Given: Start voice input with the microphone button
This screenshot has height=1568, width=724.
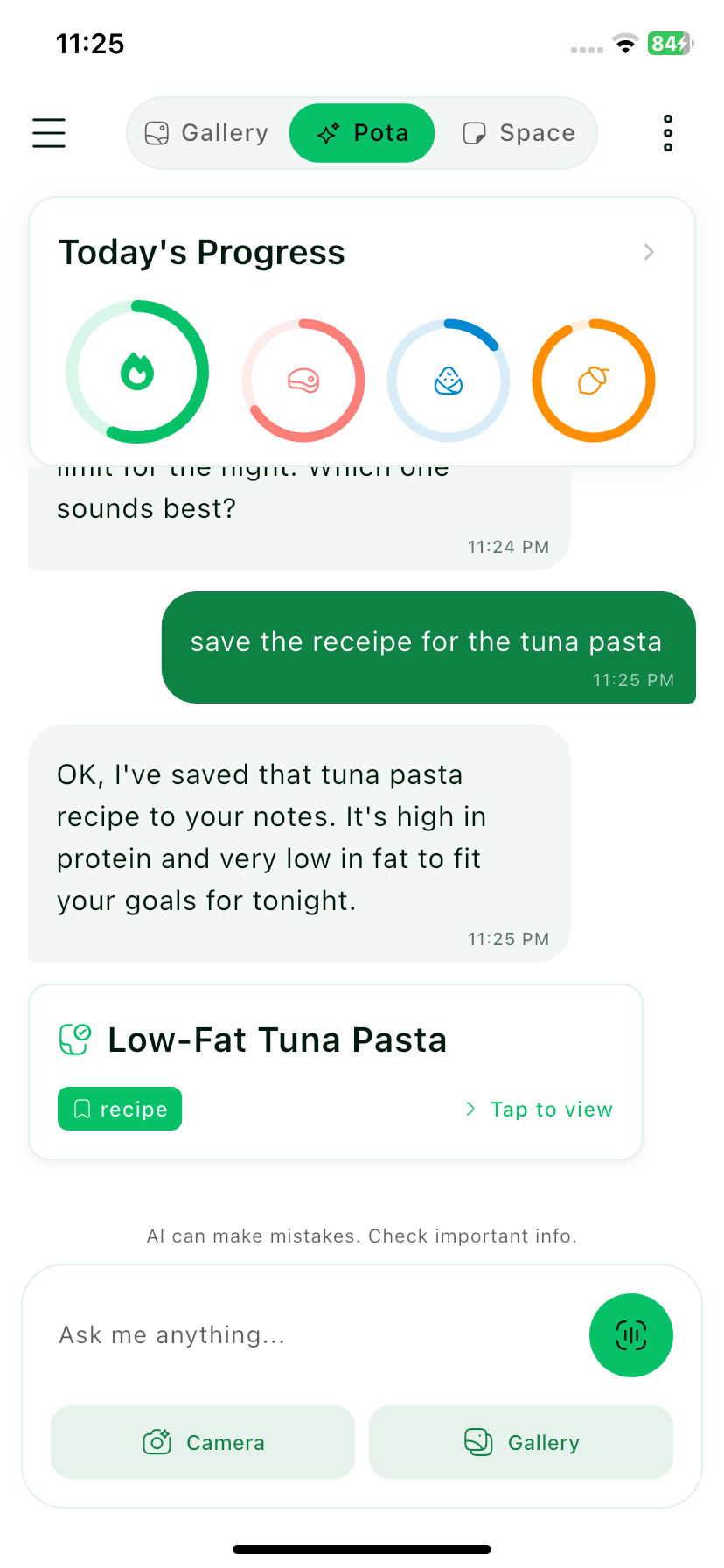Looking at the screenshot, I should (630, 1335).
